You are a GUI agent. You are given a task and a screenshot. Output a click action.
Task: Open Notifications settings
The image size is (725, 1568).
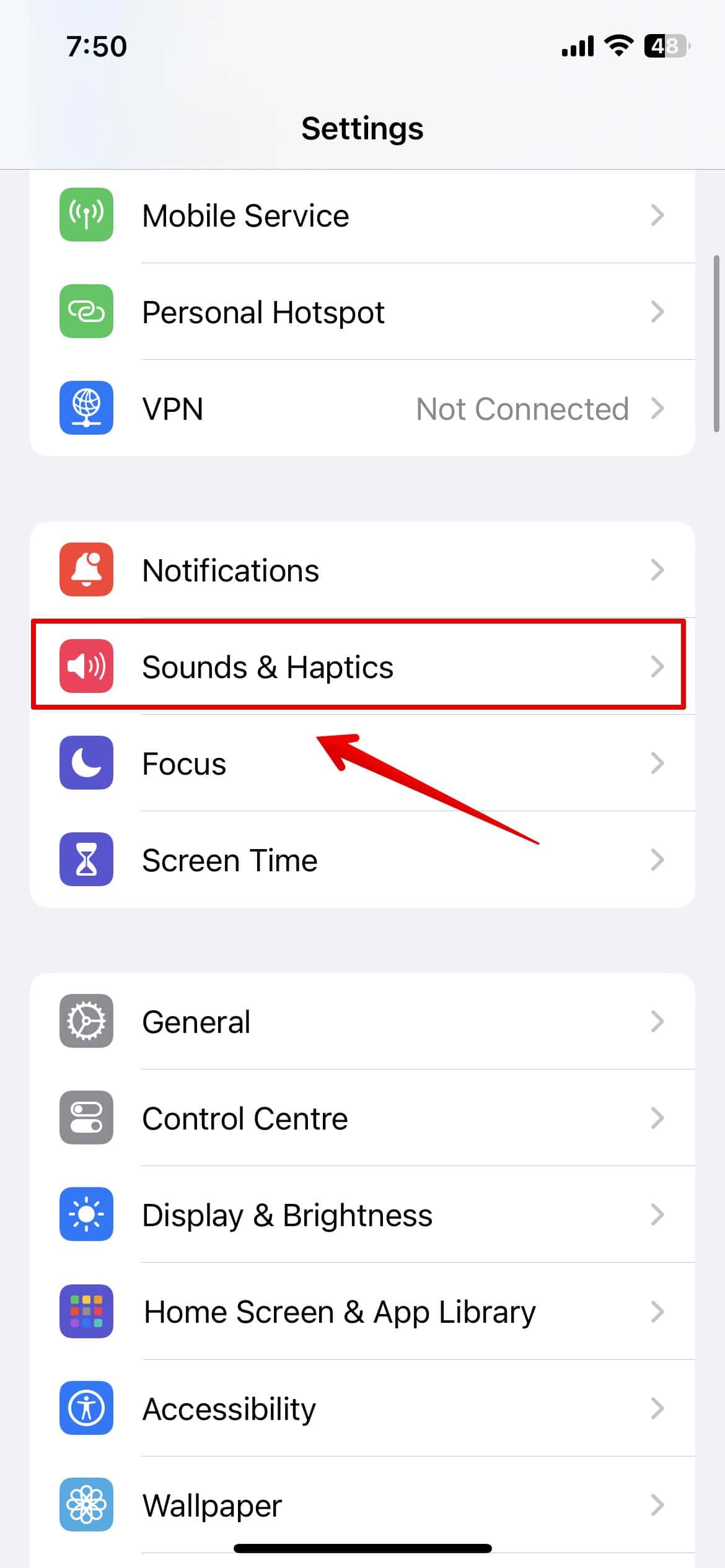[x=362, y=570]
